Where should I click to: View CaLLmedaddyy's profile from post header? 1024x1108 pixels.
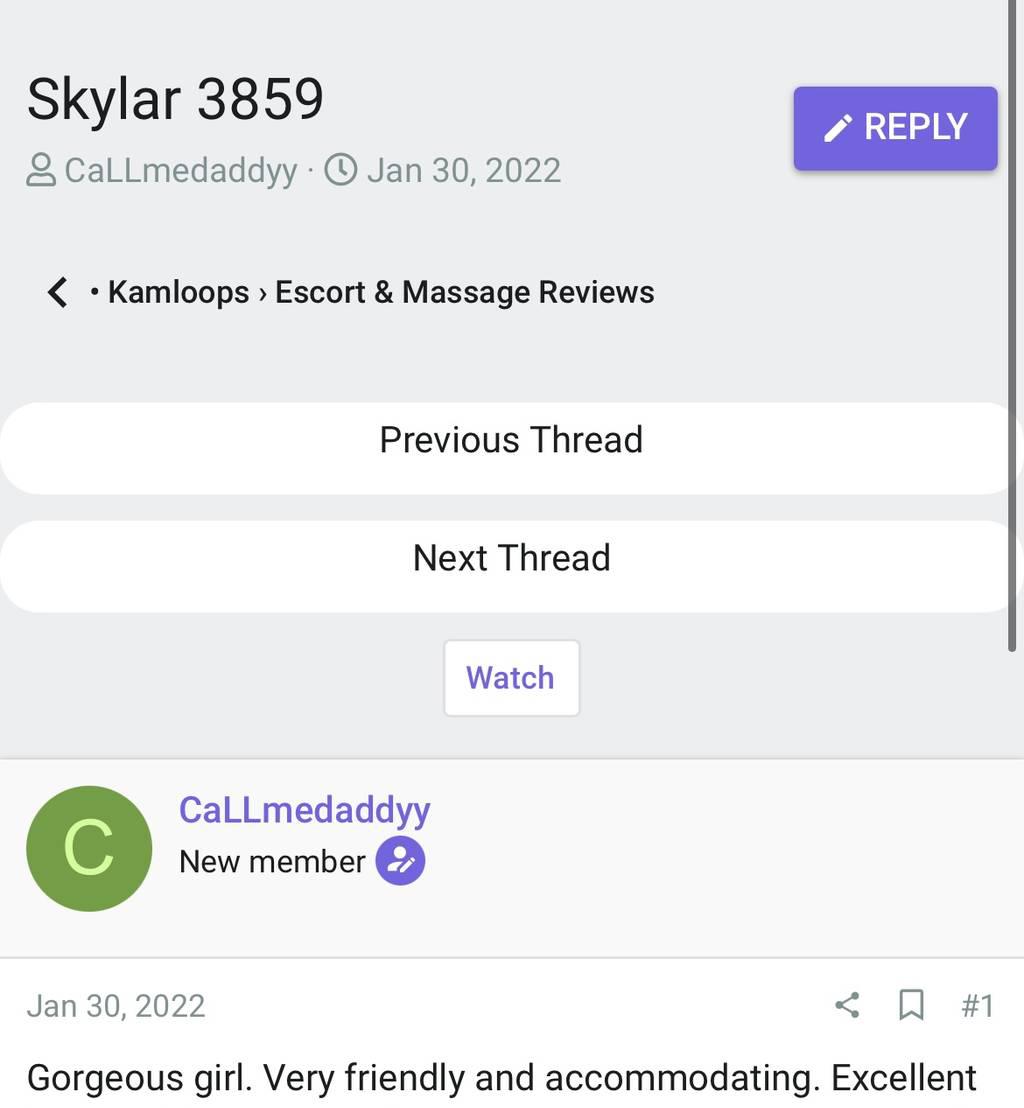point(304,810)
